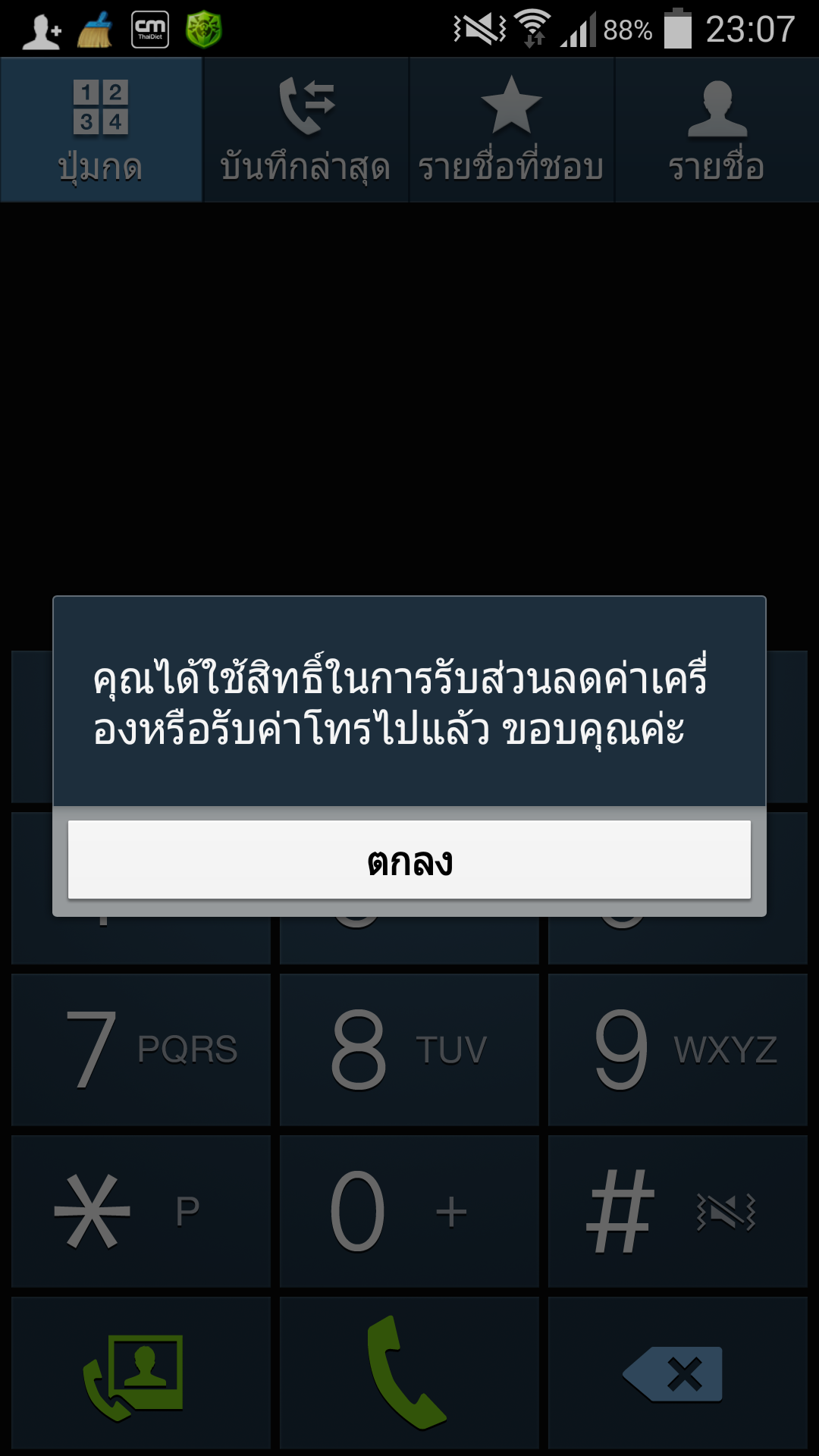
Task: Start a video call
Action: [141, 1373]
